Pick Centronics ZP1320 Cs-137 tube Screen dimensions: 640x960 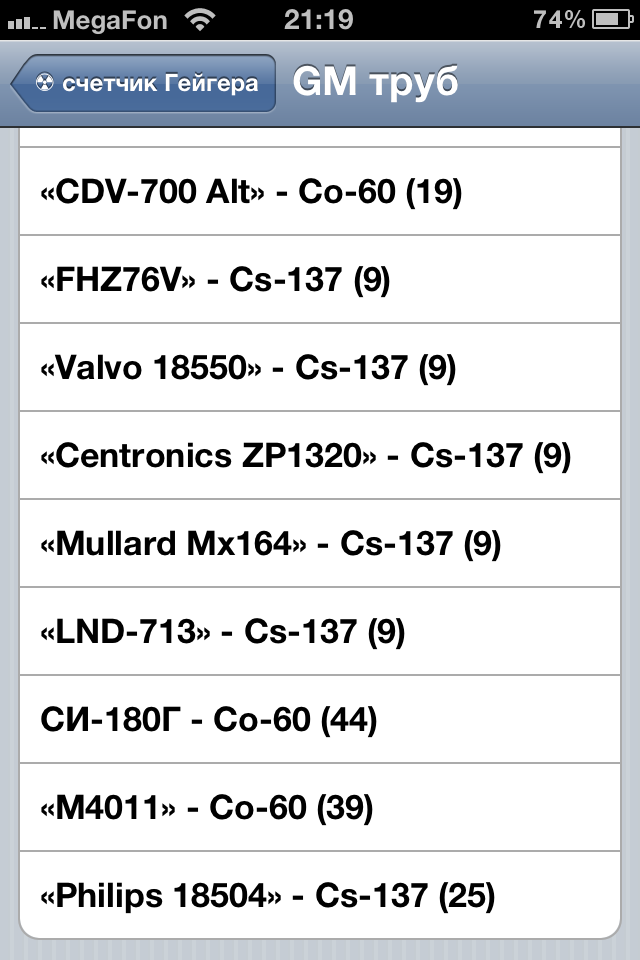click(x=320, y=456)
